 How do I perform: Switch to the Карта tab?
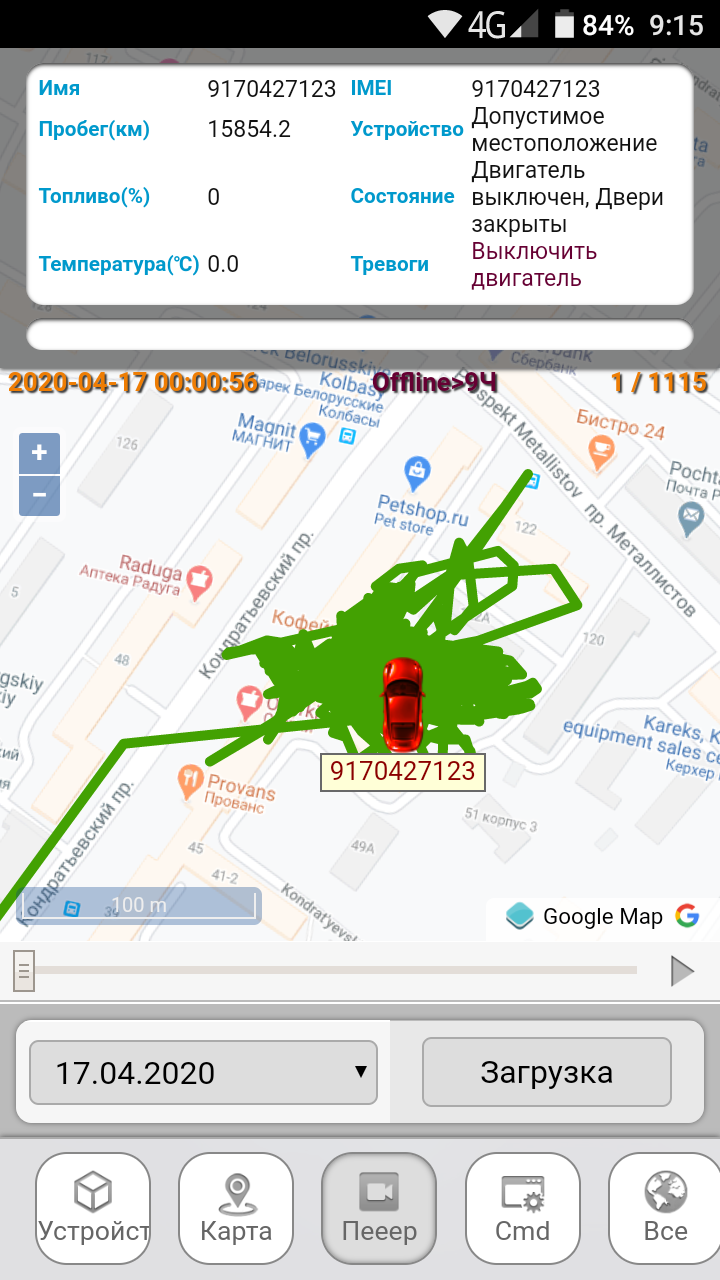click(236, 1209)
